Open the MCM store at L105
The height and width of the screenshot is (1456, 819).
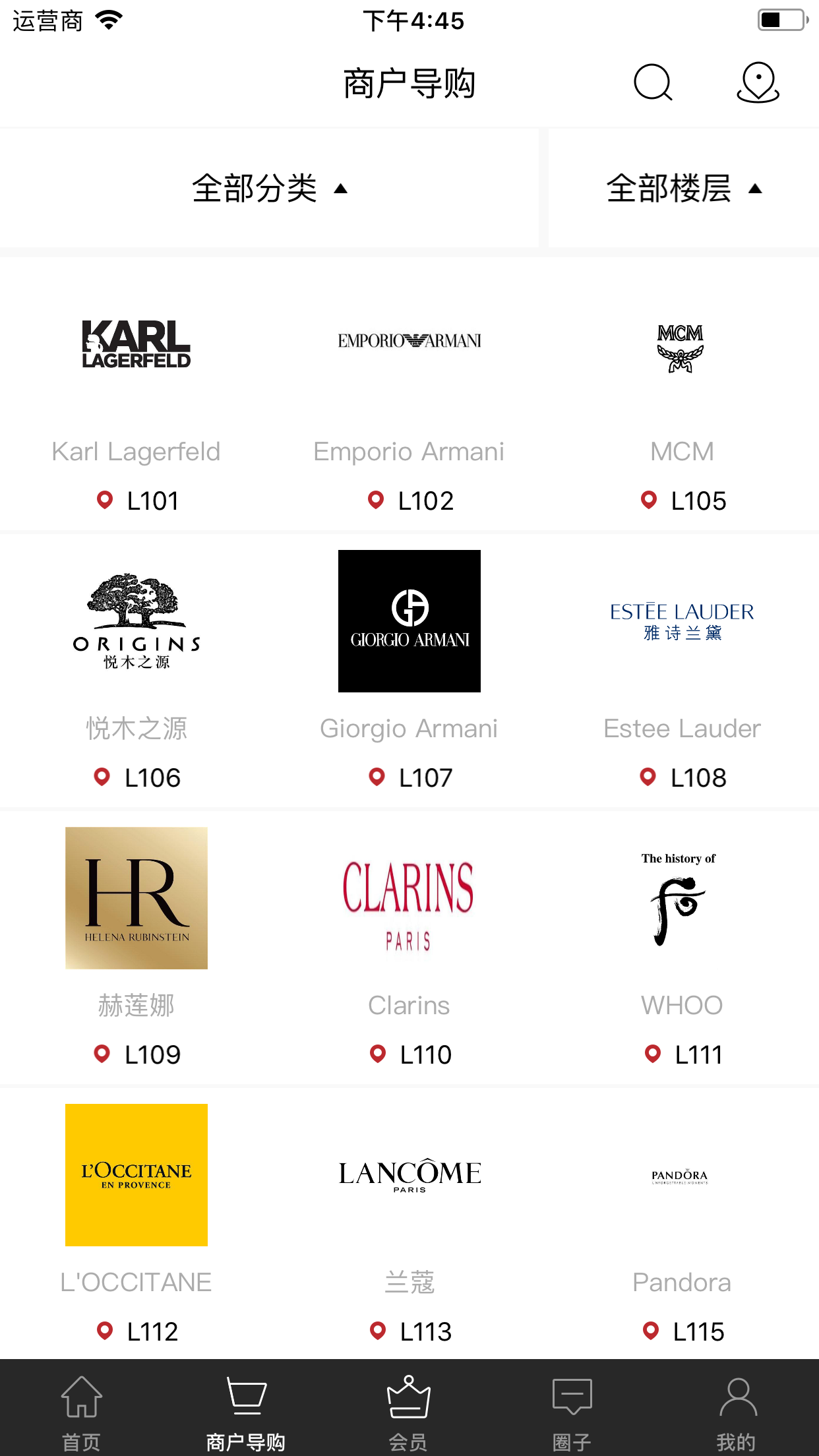[x=682, y=397]
